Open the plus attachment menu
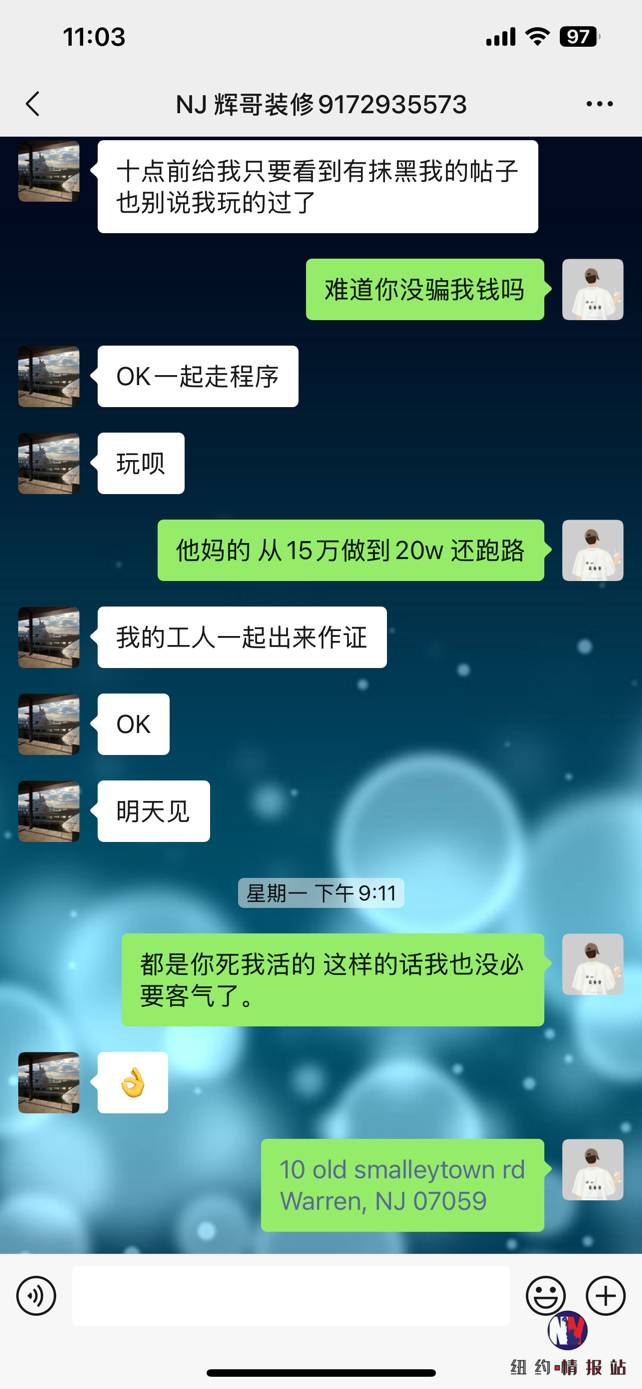 coord(605,1297)
